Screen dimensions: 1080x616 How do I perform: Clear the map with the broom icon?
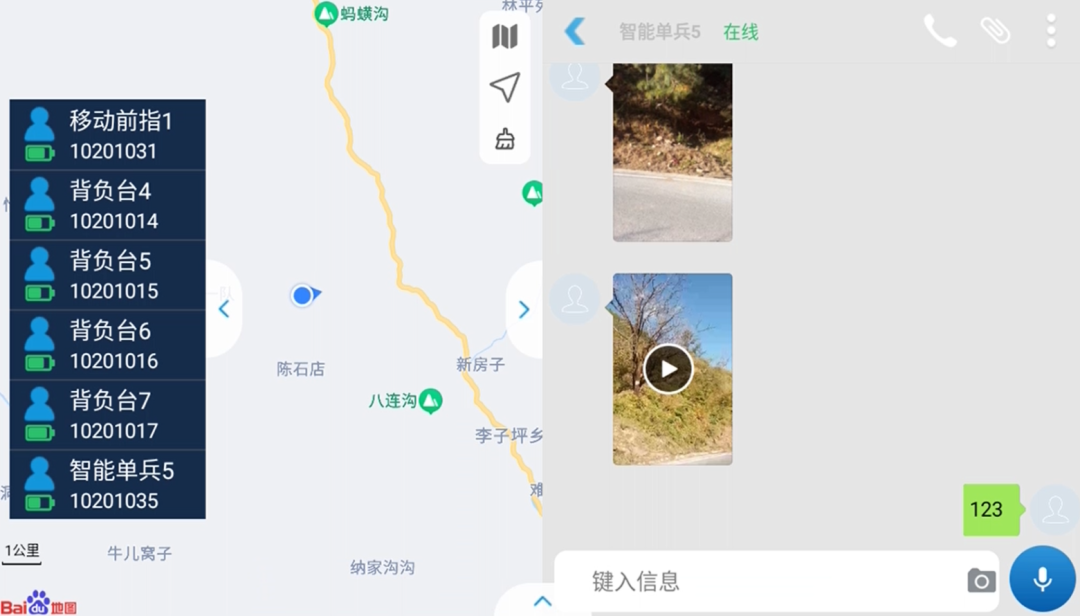(505, 138)
